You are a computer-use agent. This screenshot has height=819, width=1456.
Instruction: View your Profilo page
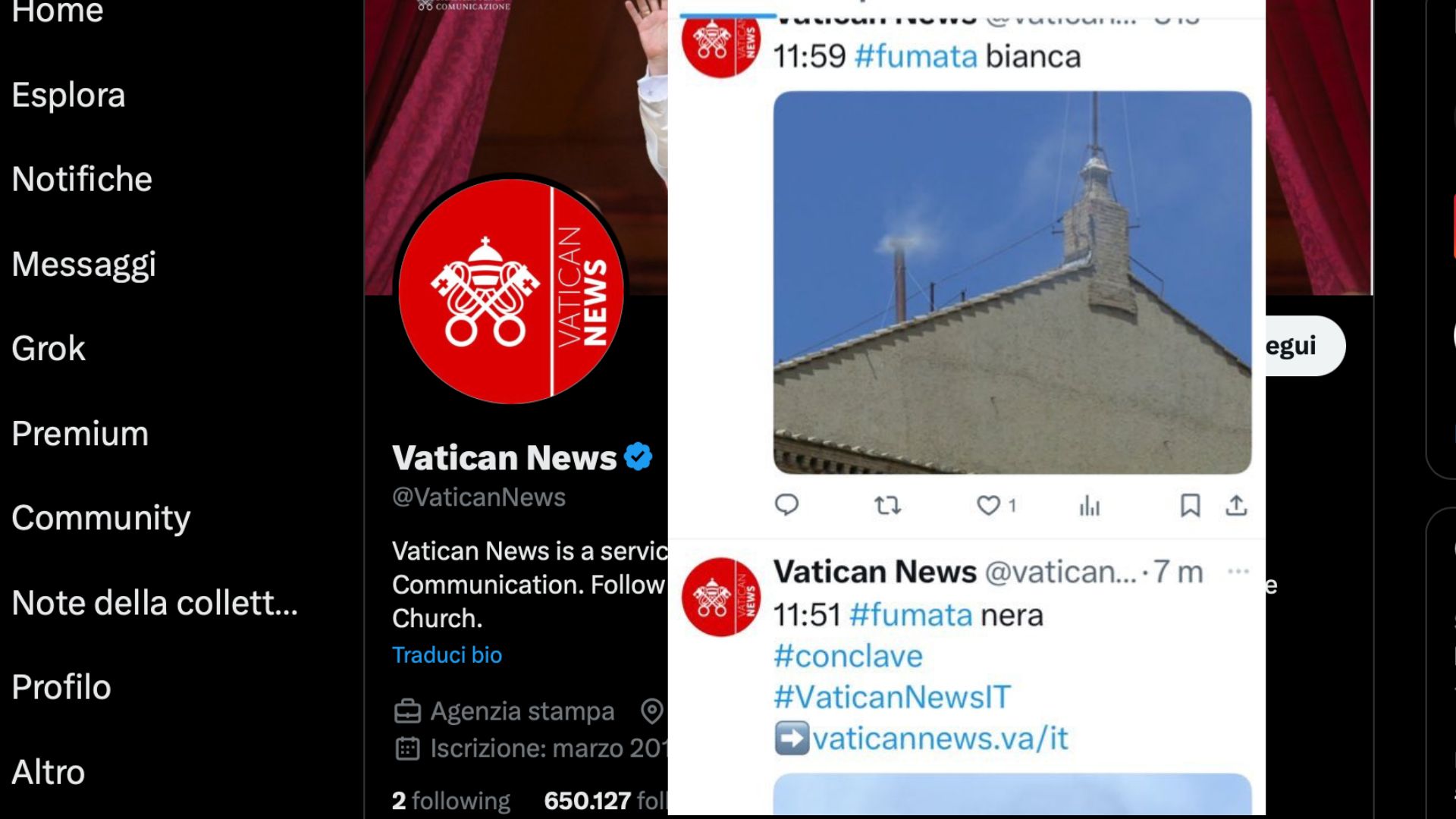tap(61, 687)
